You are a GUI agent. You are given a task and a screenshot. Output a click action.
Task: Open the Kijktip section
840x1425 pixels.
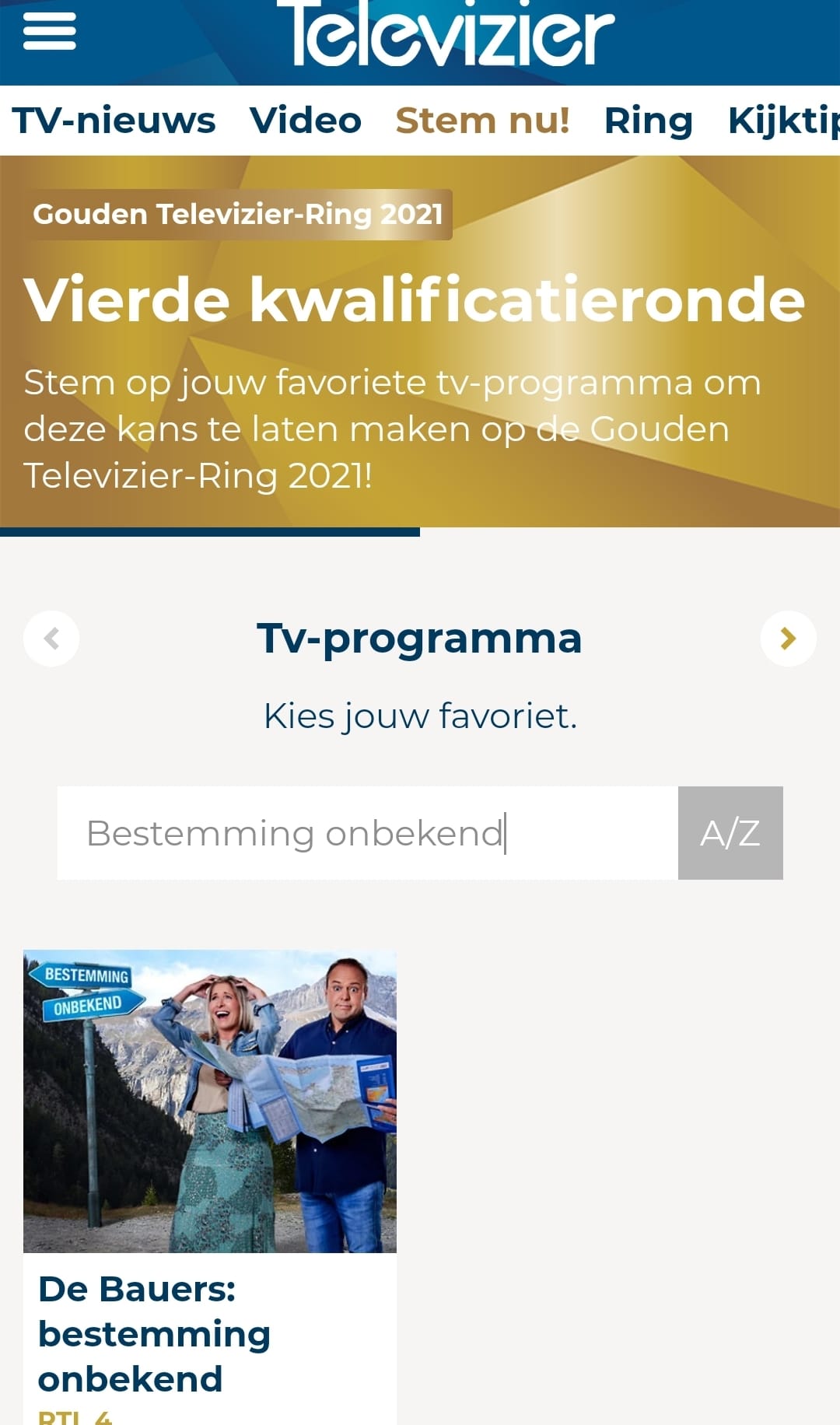tap(784, 121)
